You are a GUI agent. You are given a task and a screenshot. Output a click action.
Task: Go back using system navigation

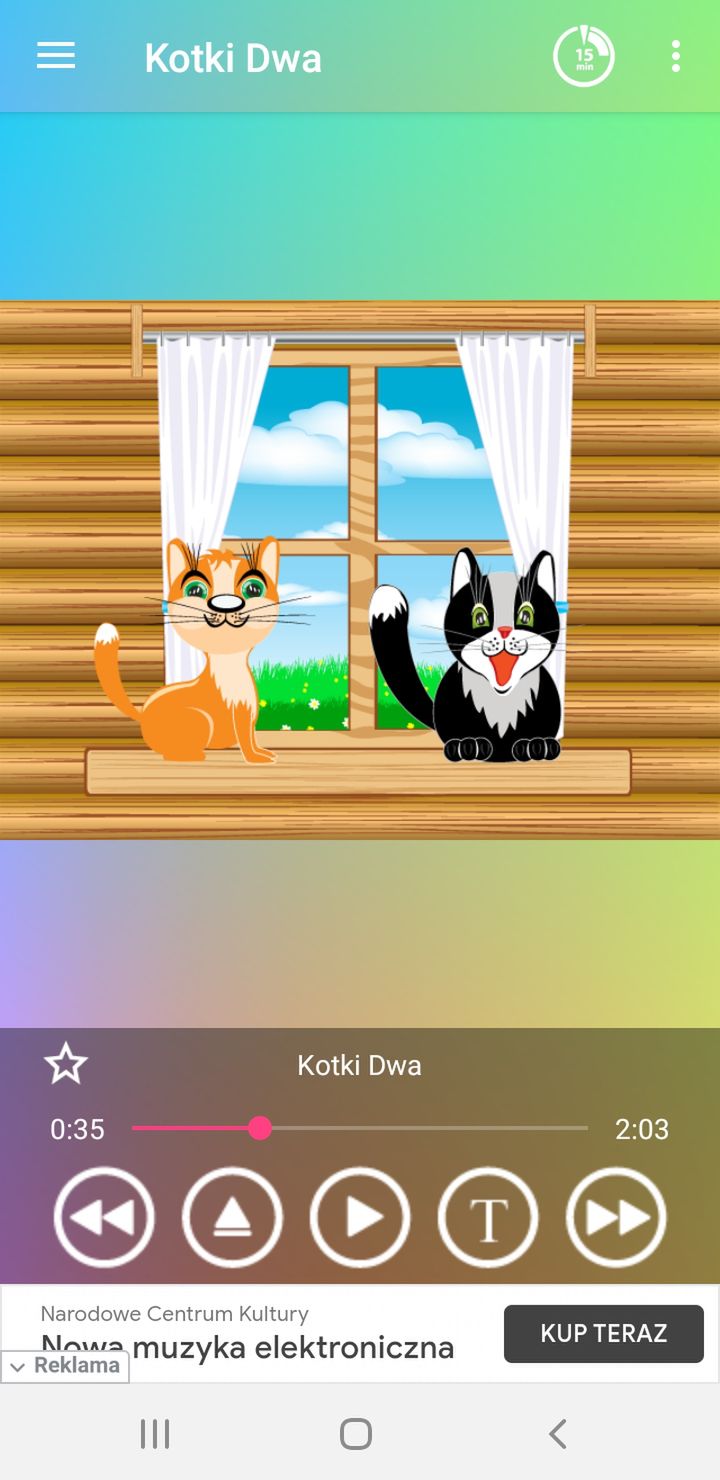558,1434
